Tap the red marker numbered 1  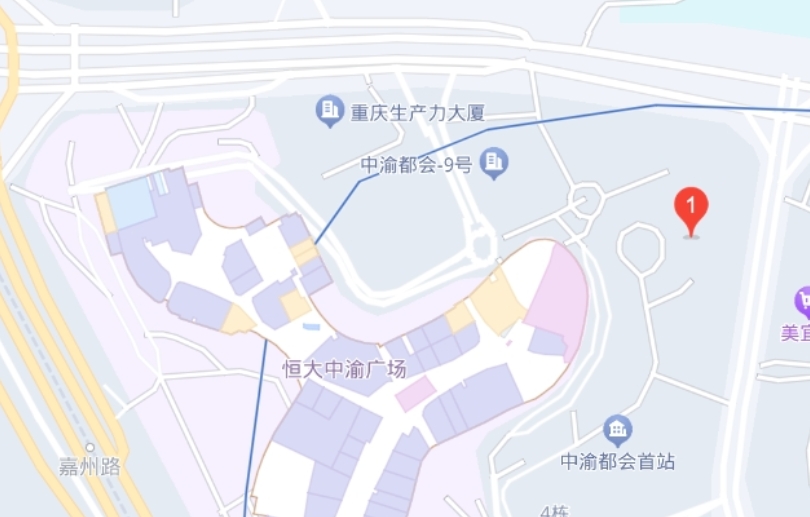pos(691,209)
